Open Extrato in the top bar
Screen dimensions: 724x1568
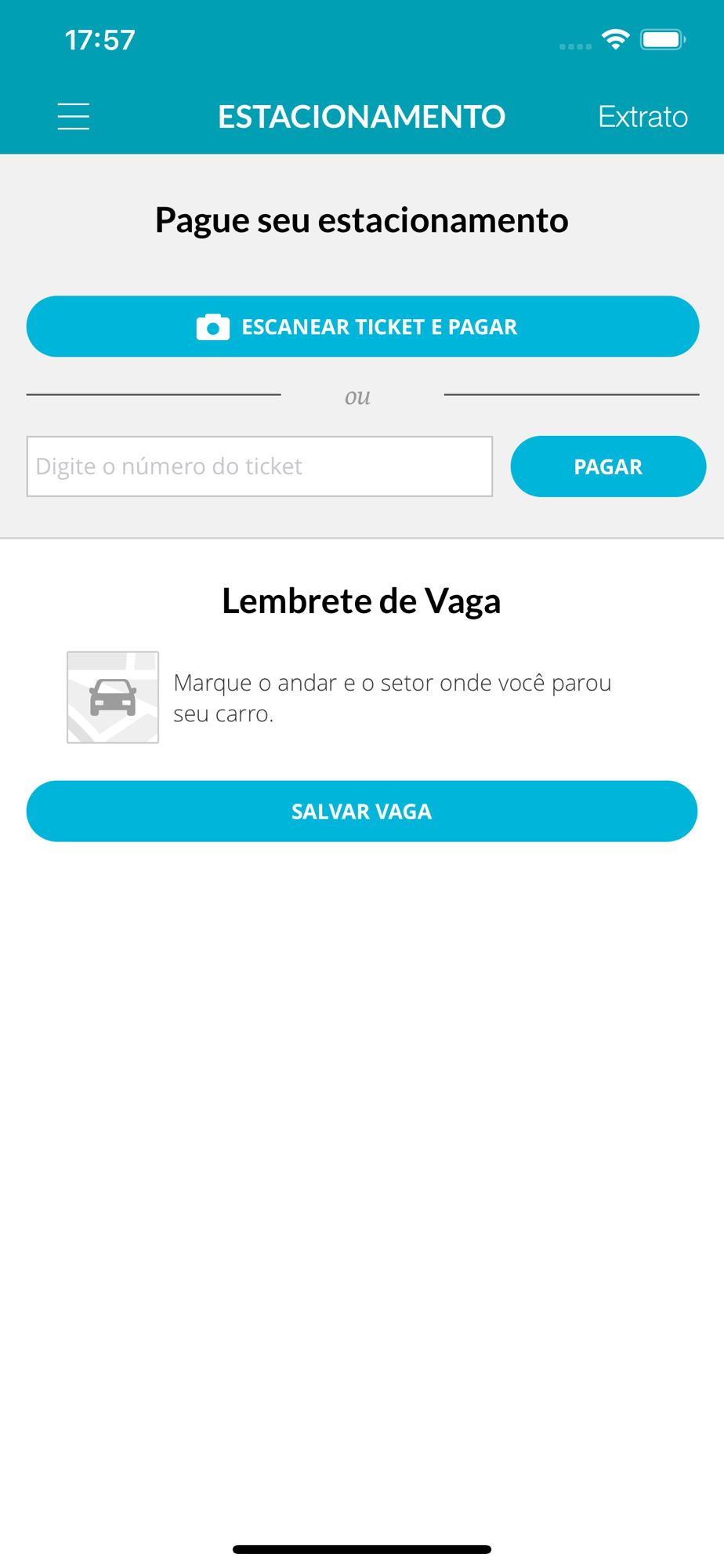pos(643,116)
